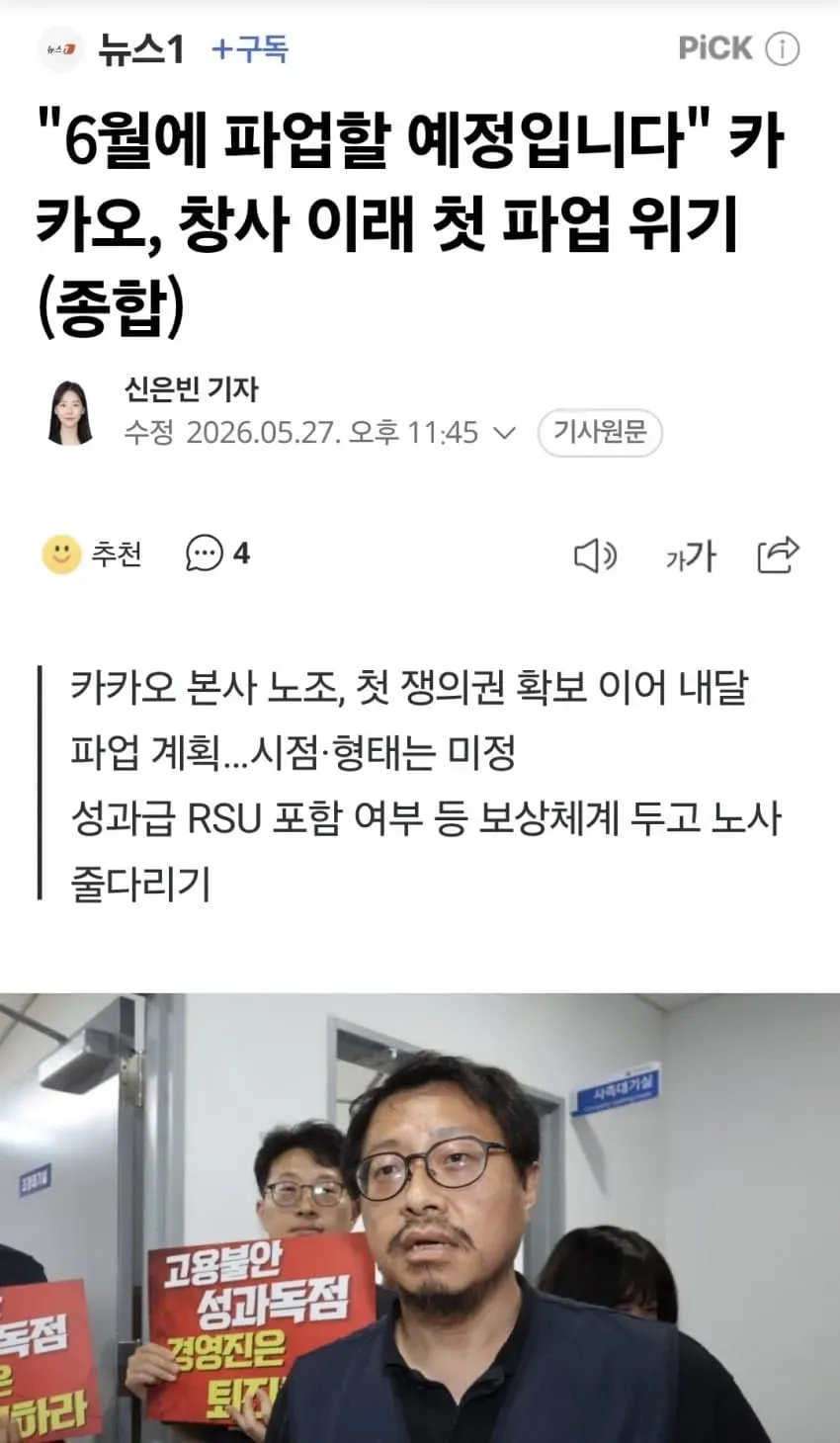This screenshot has width=840, height=1443.
Task: Expand the edited time dropdown arrow
Action: 504,433
